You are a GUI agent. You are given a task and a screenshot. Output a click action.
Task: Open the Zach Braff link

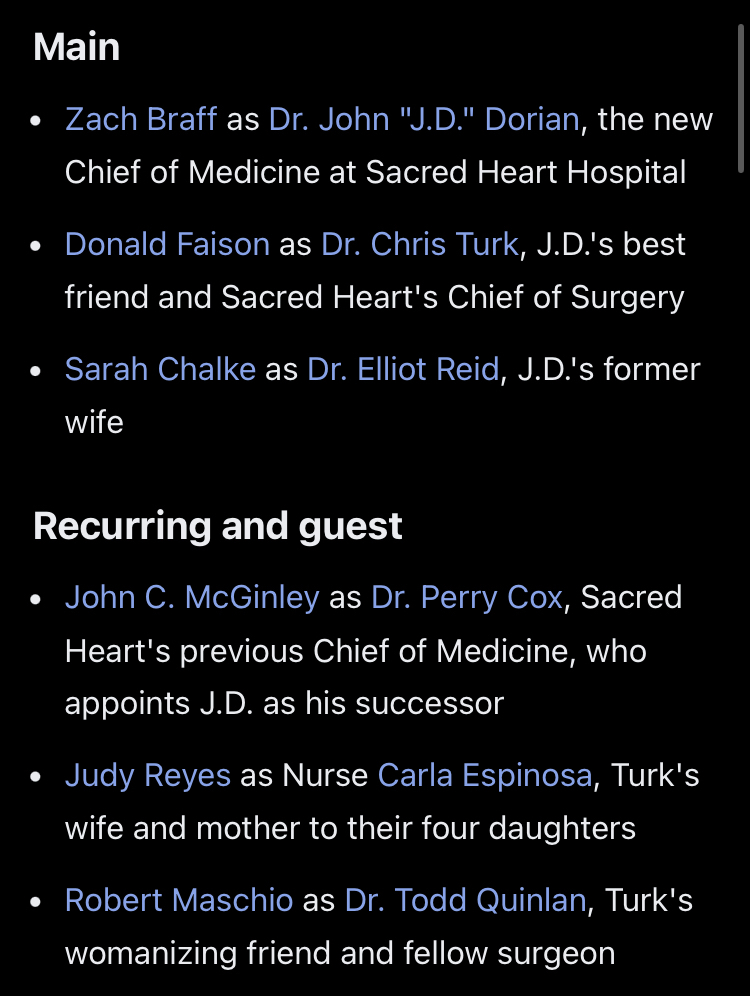coord(140,120)
